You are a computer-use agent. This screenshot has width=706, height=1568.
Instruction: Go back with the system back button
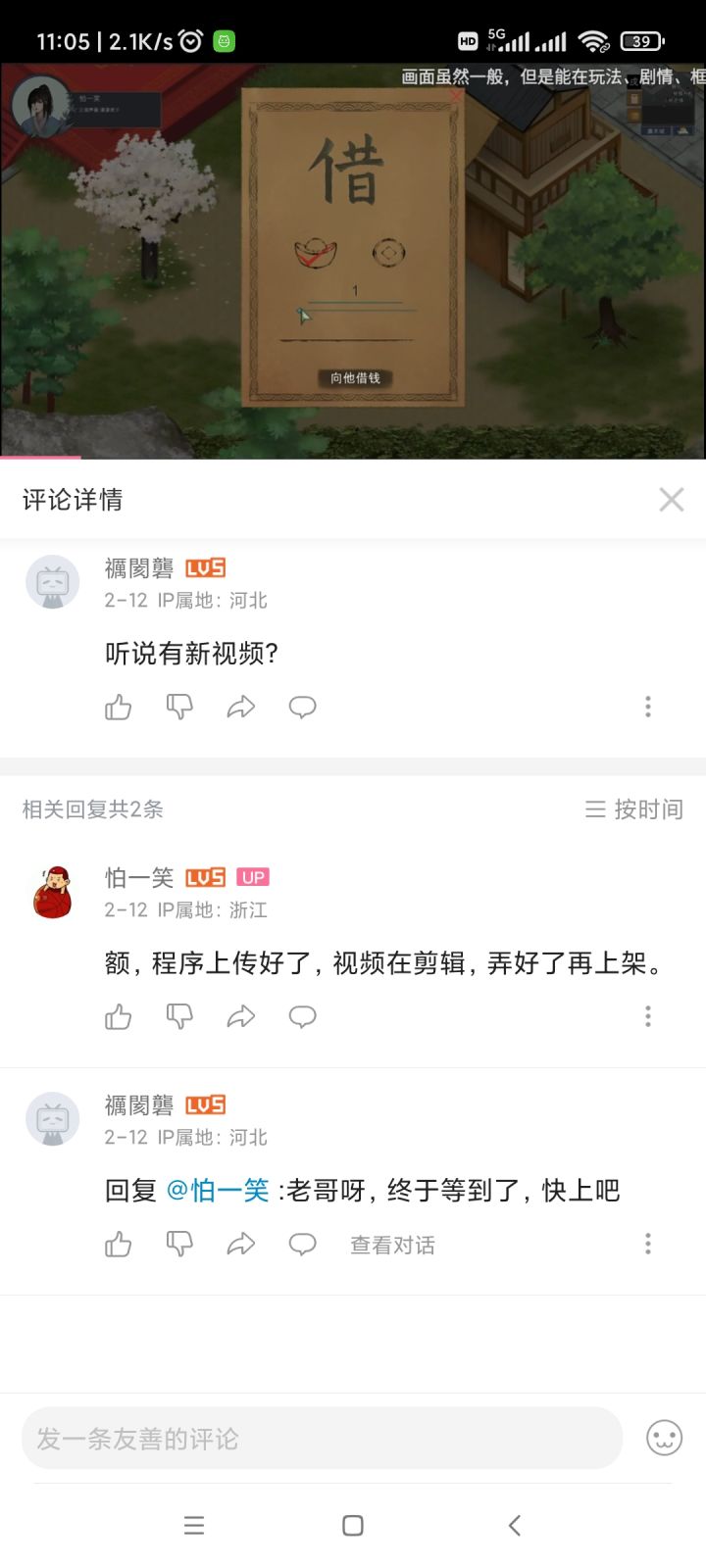click(x=514, y=1525)
